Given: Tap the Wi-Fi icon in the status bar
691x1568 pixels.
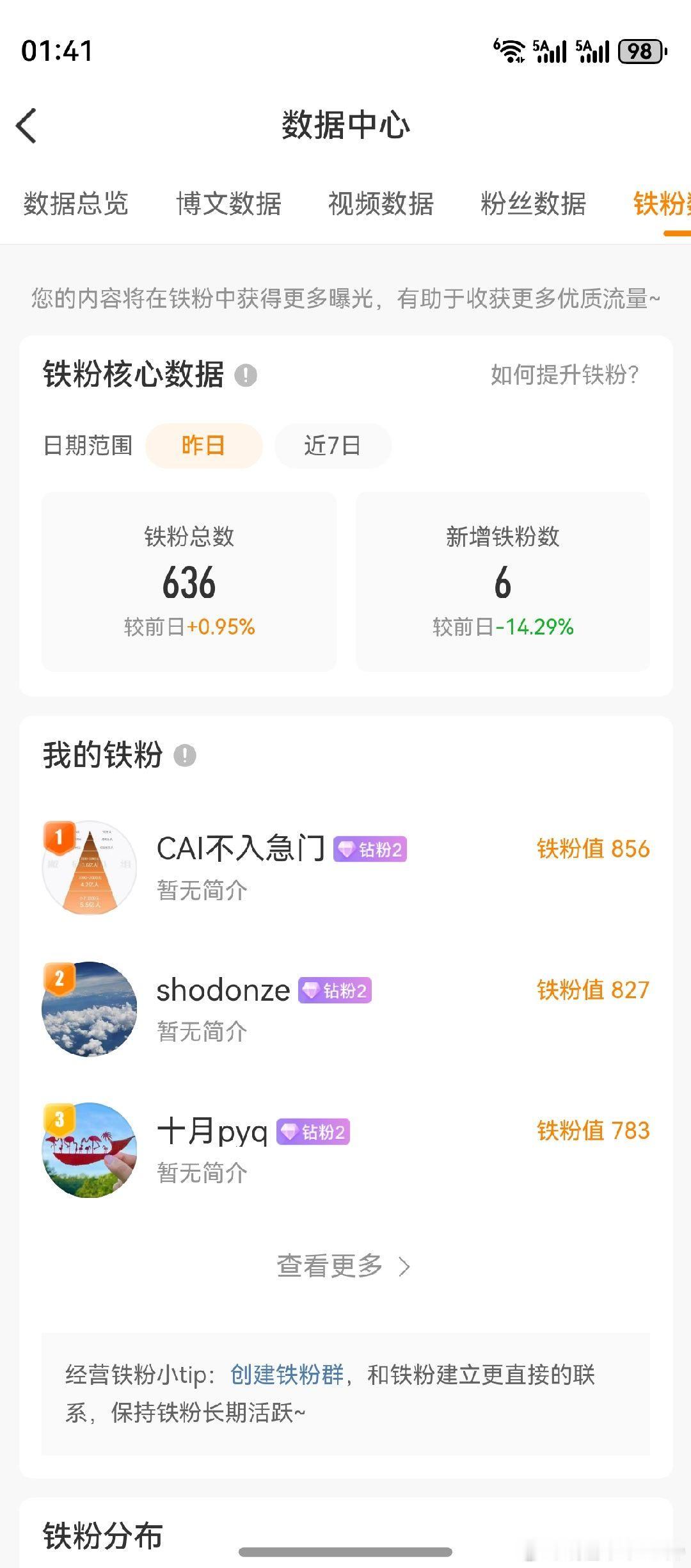Looking at the screenshot, I should tap(509, 51).
